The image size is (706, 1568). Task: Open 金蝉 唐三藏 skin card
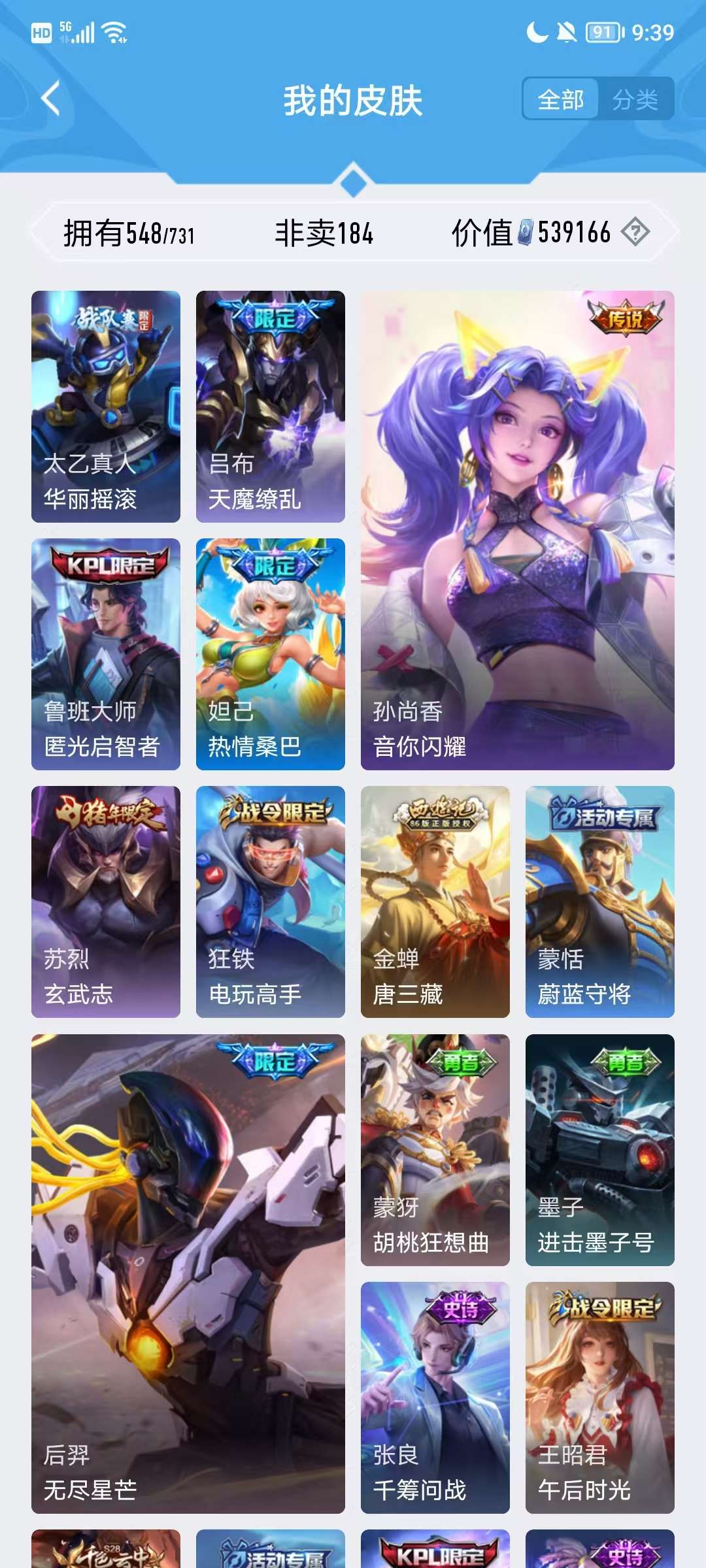tap(435, 902)
